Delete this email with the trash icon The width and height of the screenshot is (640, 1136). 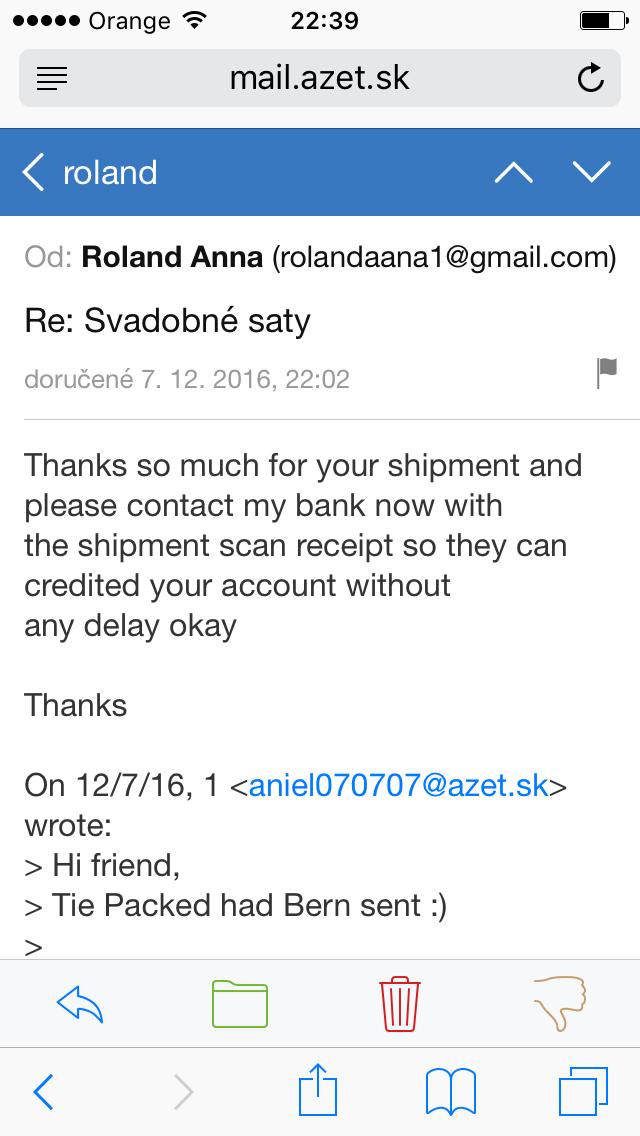(399, 1003)
